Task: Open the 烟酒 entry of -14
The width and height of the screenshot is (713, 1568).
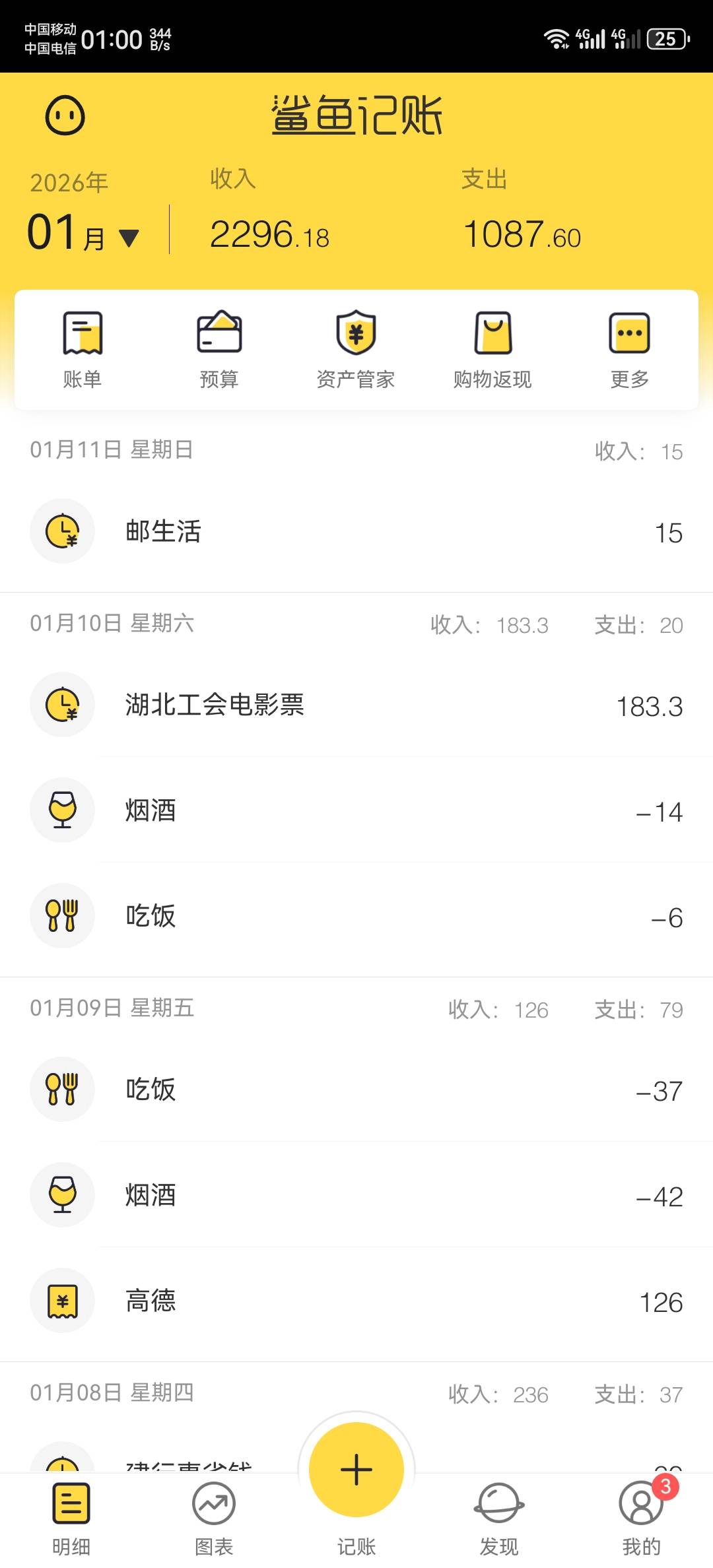Action: (356, 810)
